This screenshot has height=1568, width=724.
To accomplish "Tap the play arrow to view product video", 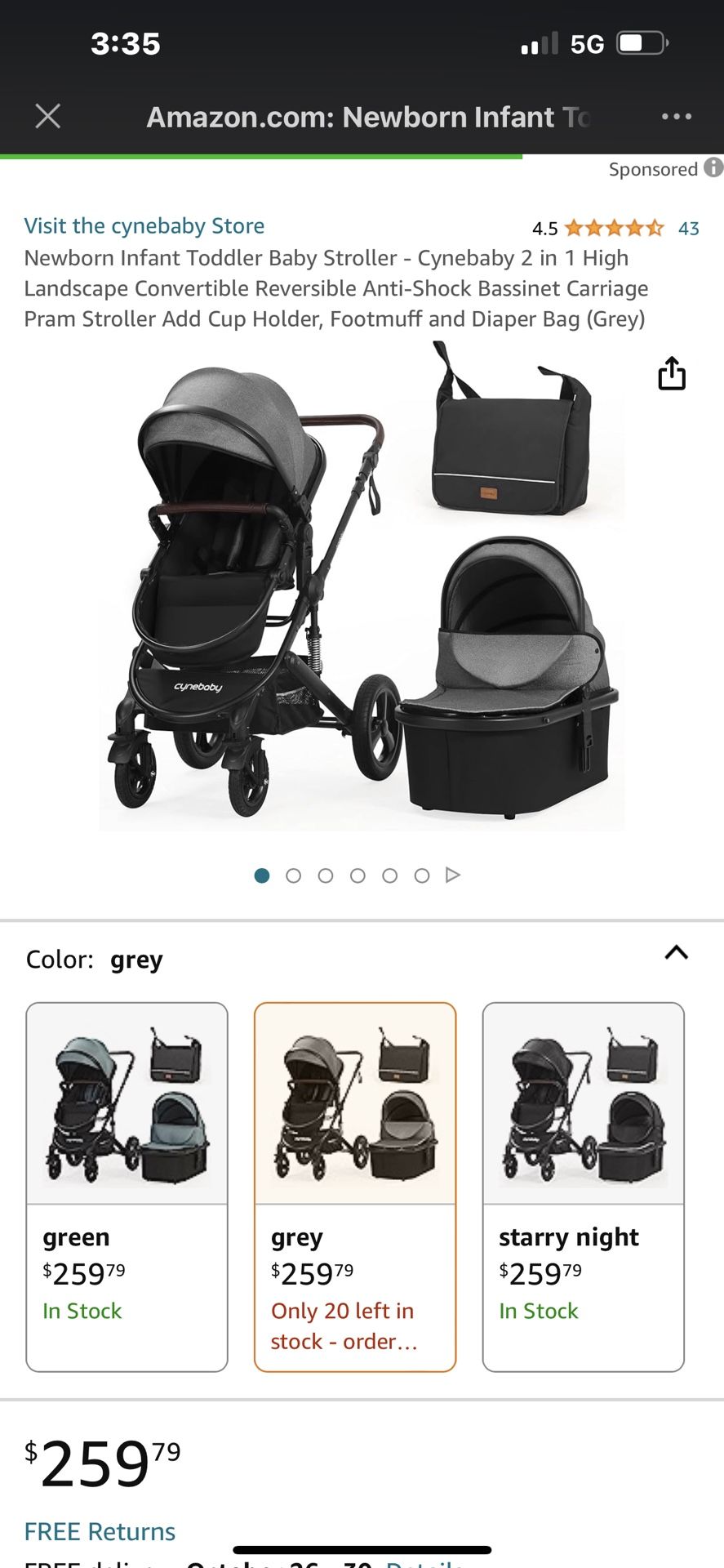I will (454, 875).
